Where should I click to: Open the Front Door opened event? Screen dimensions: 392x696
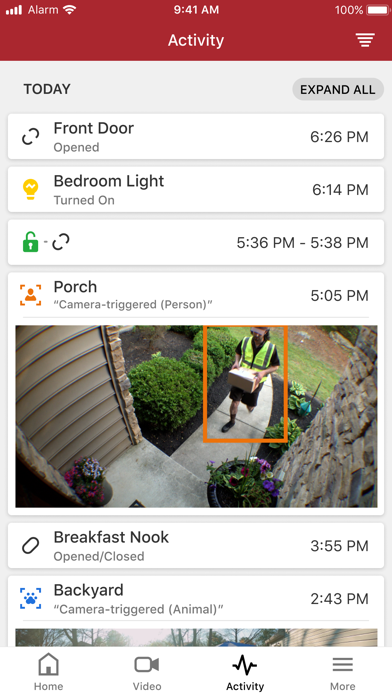pyautogui.click(x=196, y=136)
